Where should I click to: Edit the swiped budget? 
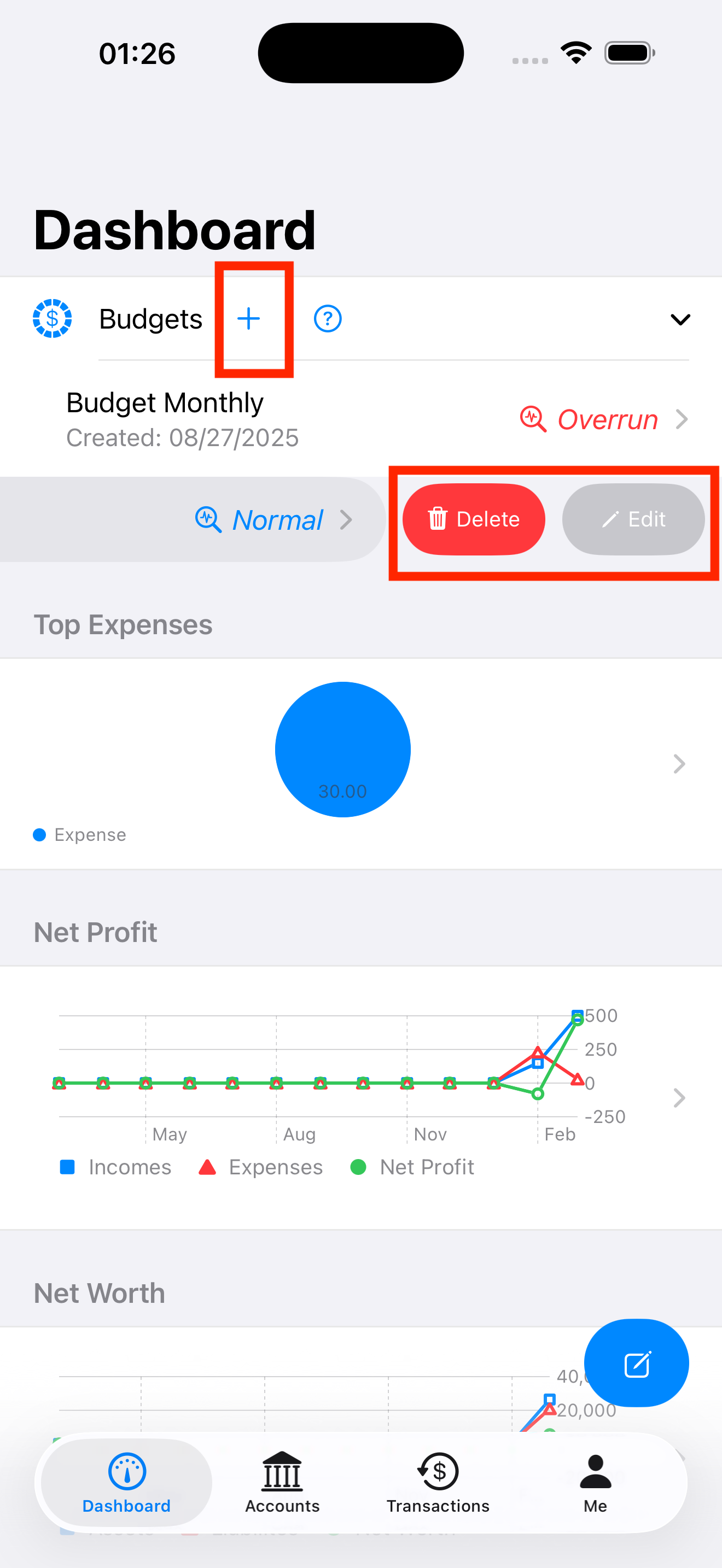[633, 519]
